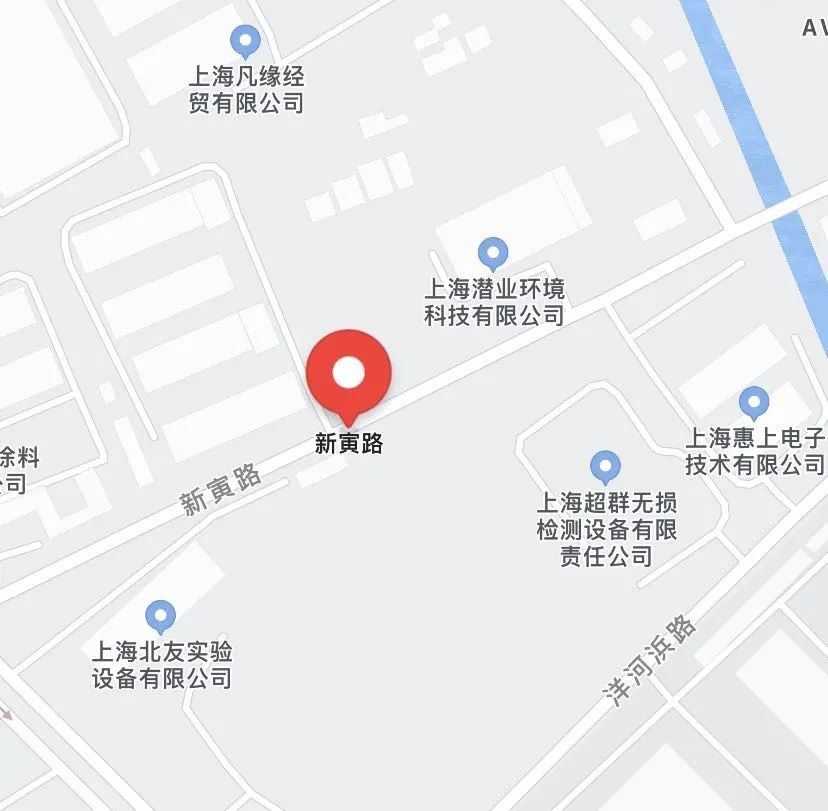Open the 上海北友实验设备有限公司 marker
The image size is (828, 811).
coord(161,616)
